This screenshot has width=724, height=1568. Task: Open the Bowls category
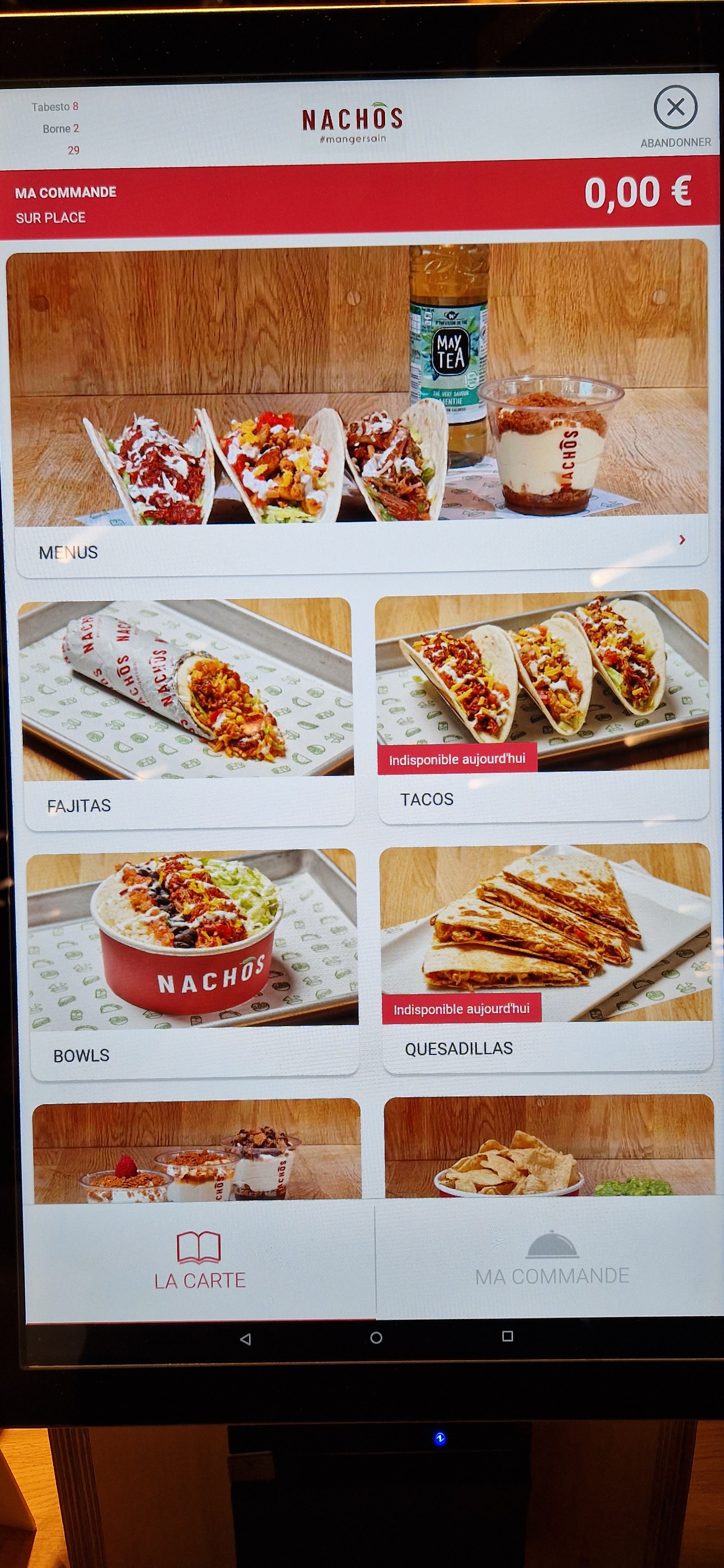click(x=194, y=964)
